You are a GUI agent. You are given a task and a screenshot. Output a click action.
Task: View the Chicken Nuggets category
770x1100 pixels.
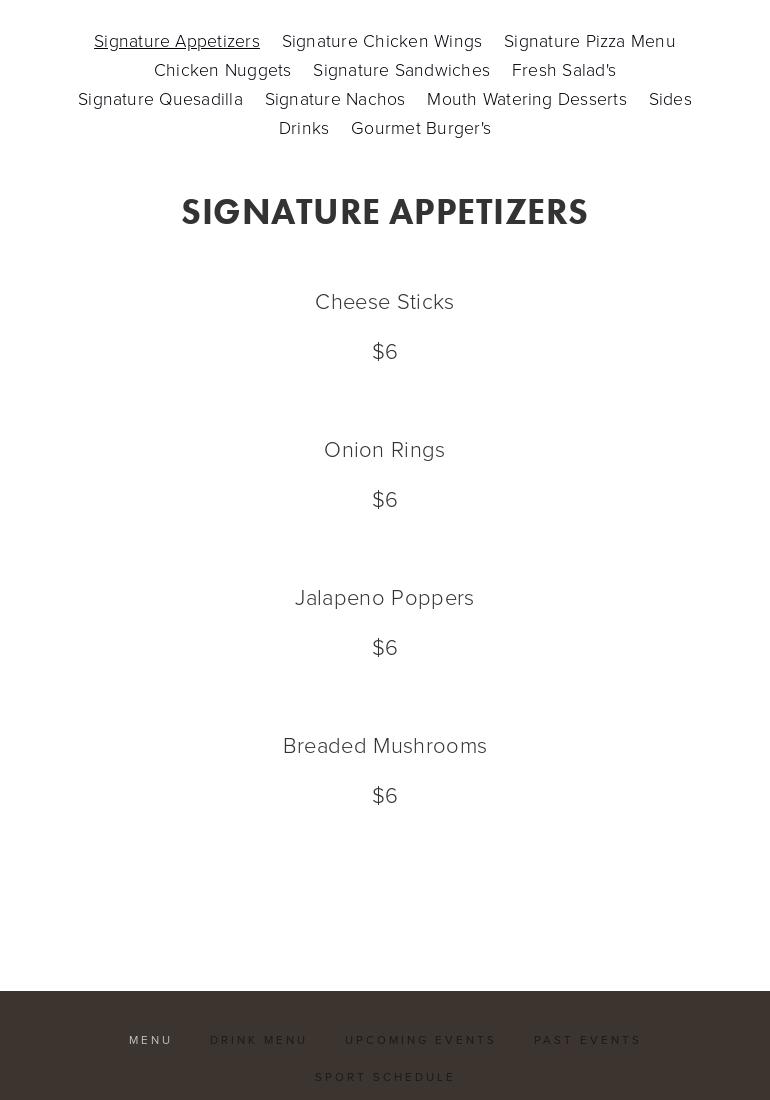[x=222, y=70]
